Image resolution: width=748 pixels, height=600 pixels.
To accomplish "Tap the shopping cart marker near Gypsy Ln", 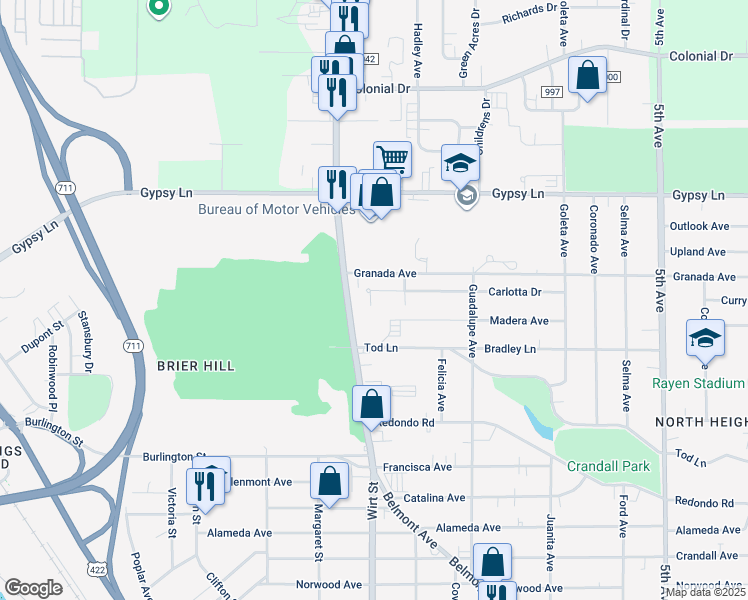I will point(393,156).
